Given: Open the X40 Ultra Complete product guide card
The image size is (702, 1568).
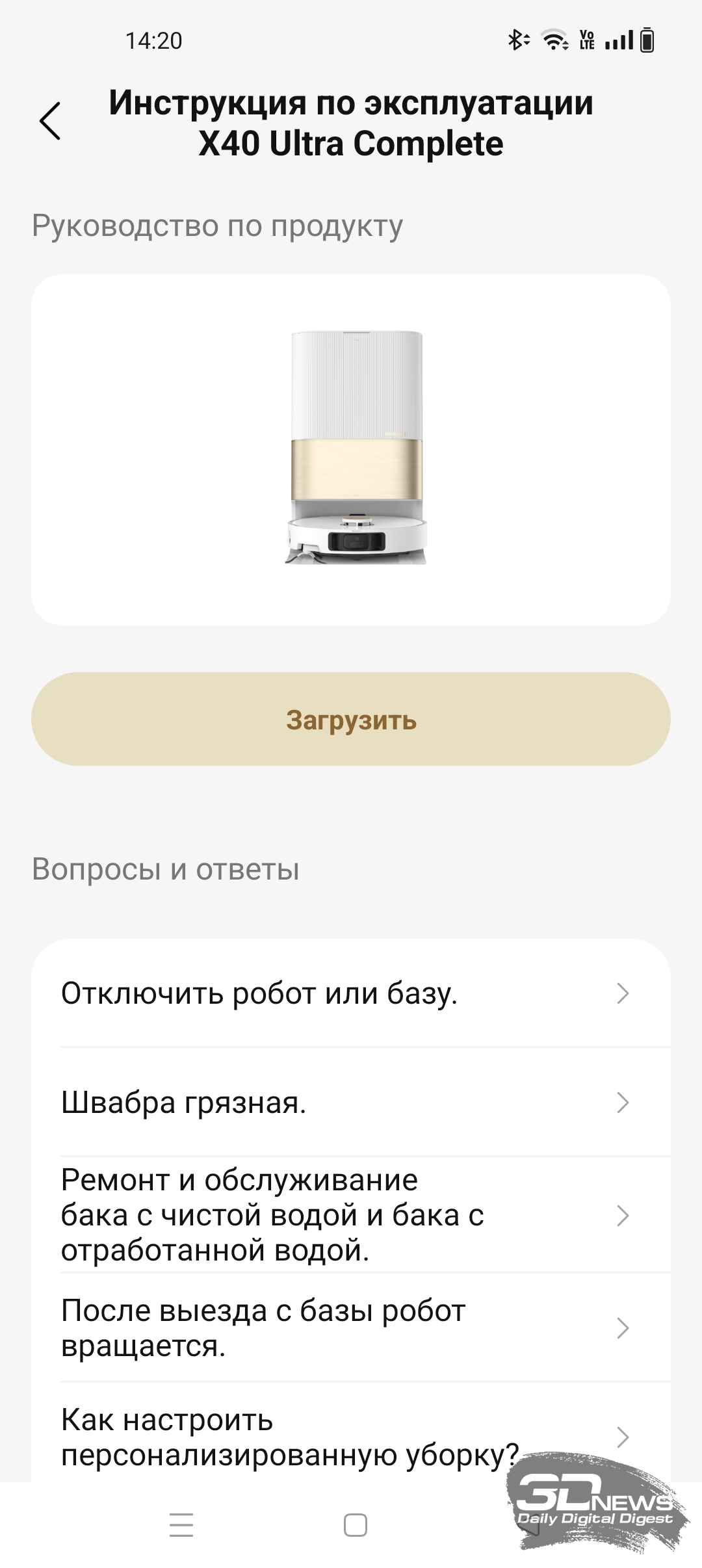Looking at the screenshot, I should 351,450.
